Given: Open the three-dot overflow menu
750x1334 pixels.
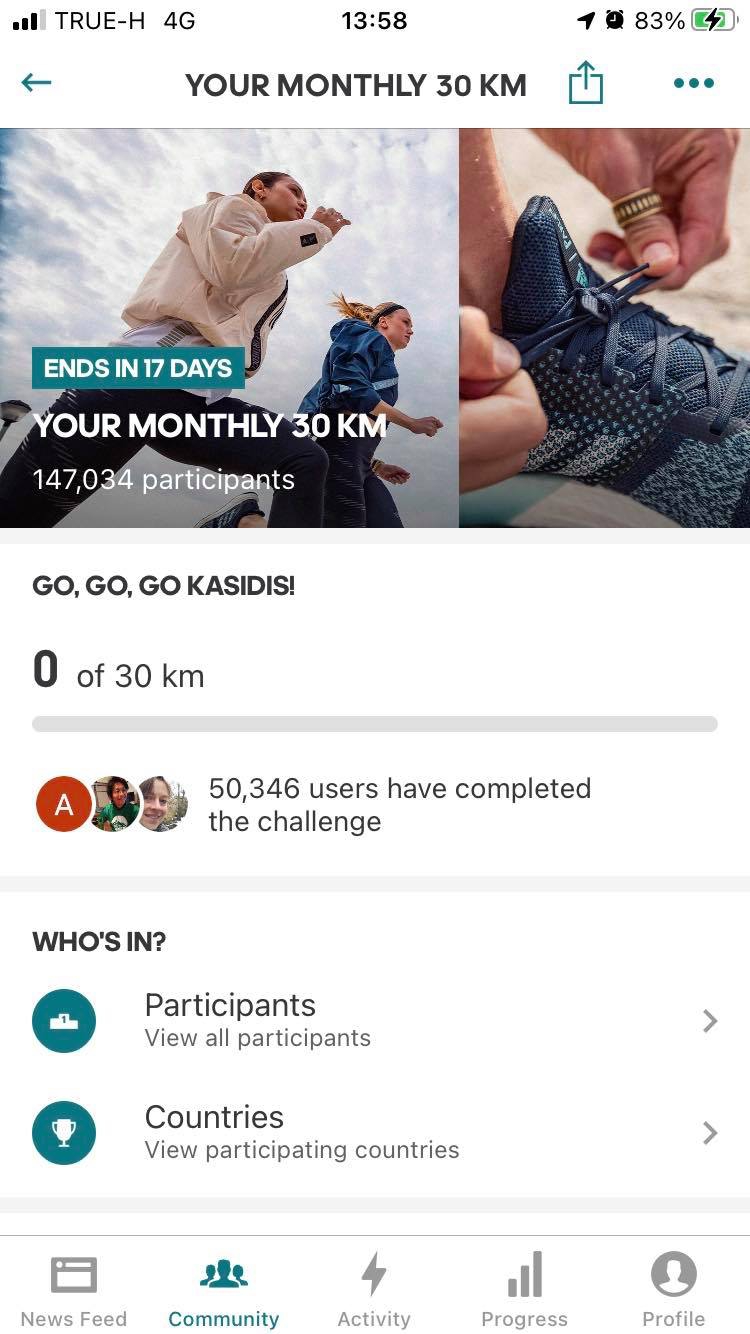Looking at the screenshot, I should tap(694, 83).
